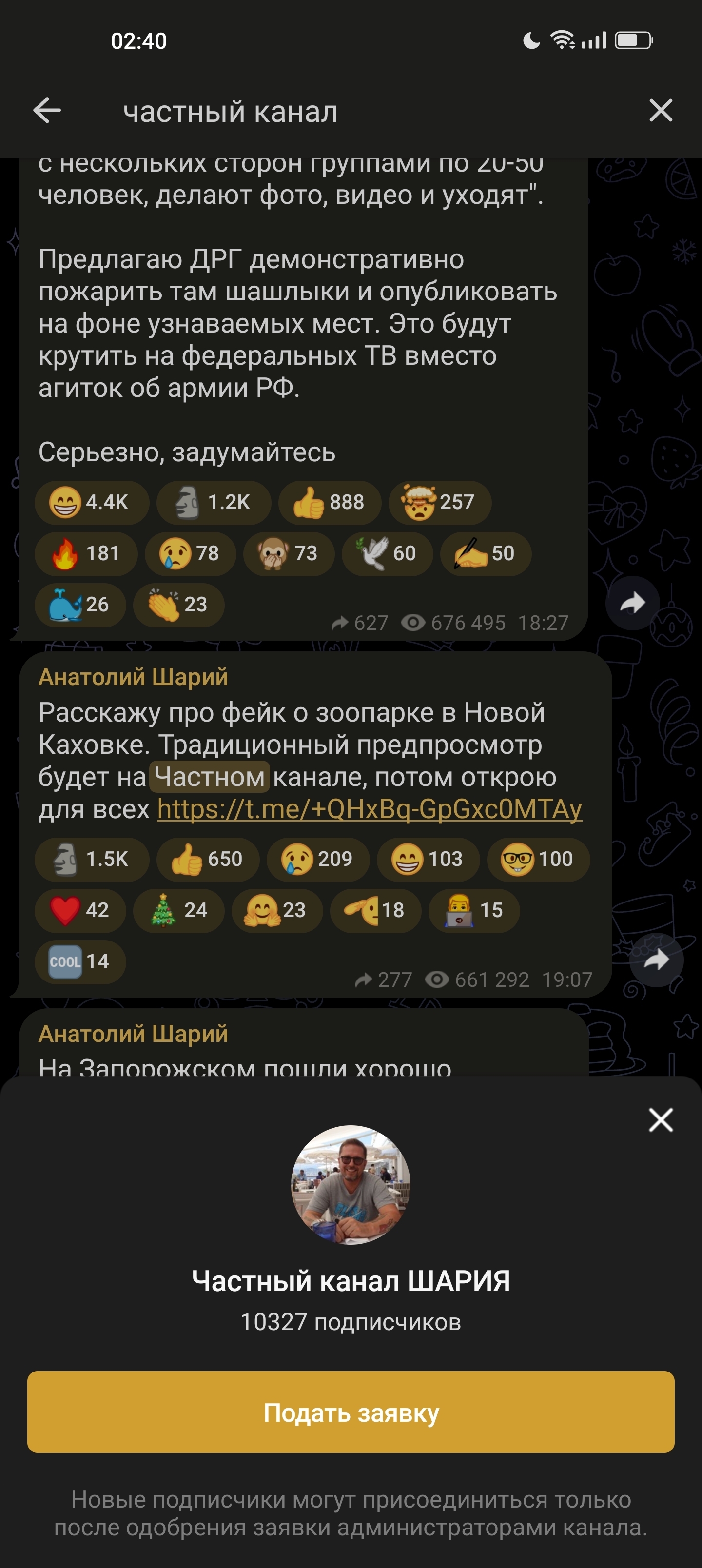Tap the Подать заявку button

coord(351,1412)
